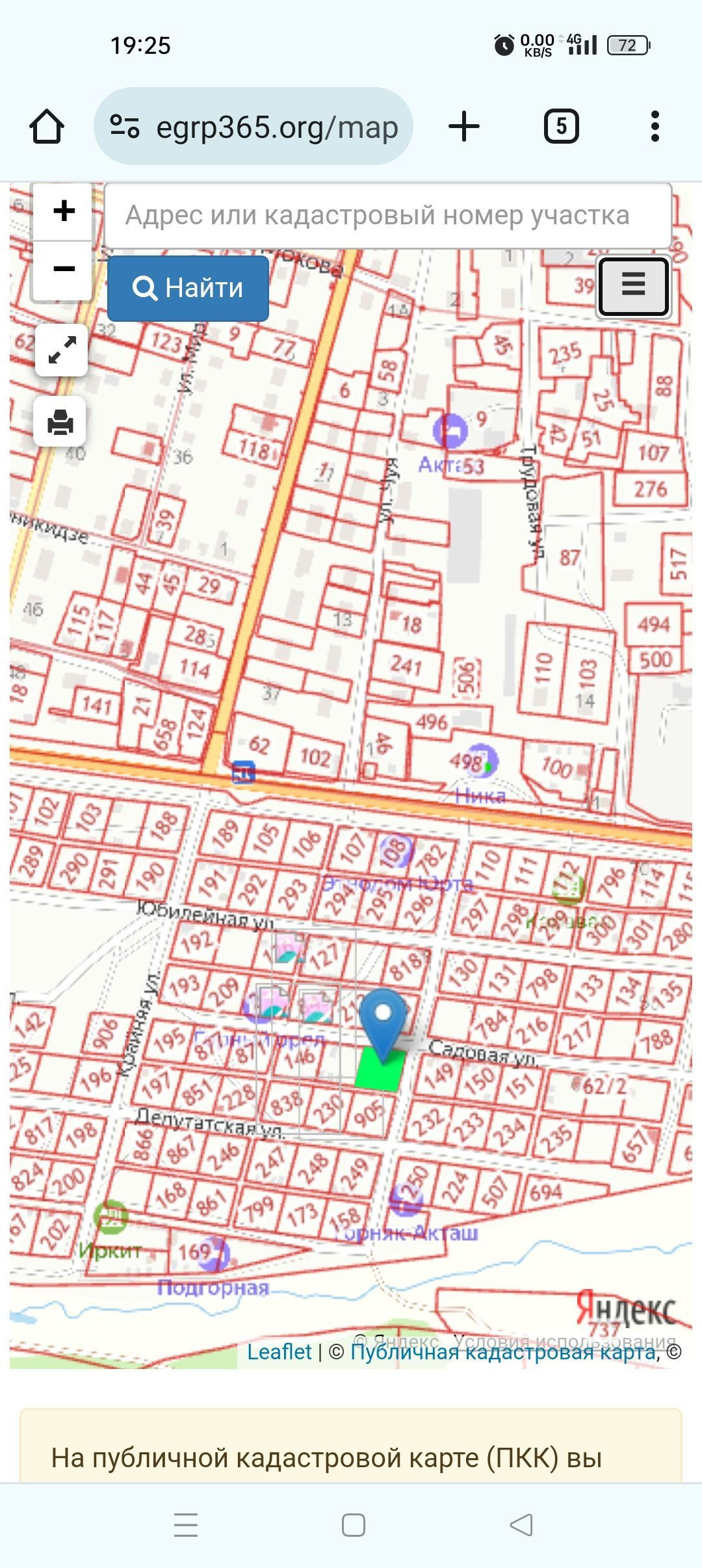
Task: Open the map layers menu
Action: click(633, 286)
